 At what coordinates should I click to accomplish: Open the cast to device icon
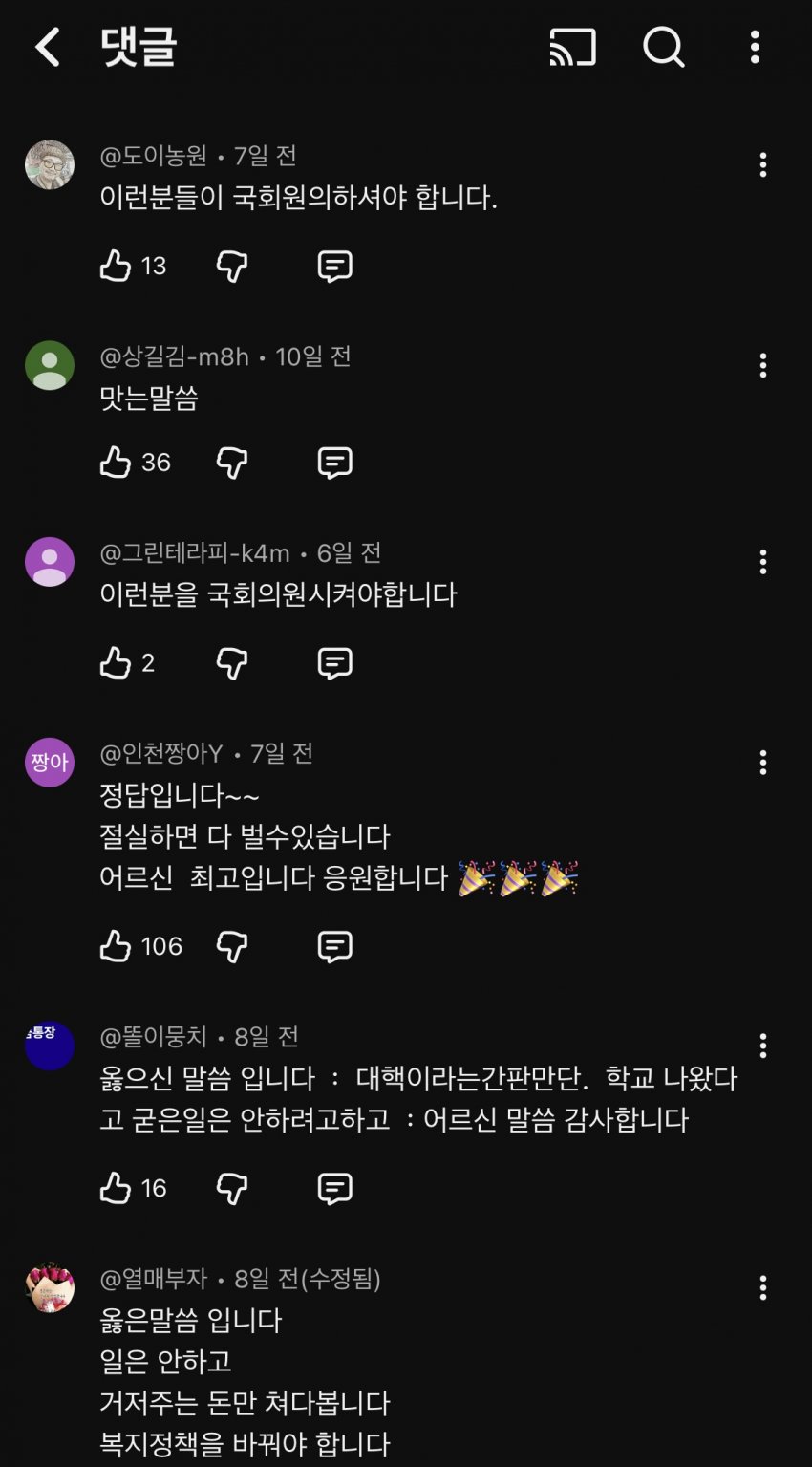click(x=572, y=47)
